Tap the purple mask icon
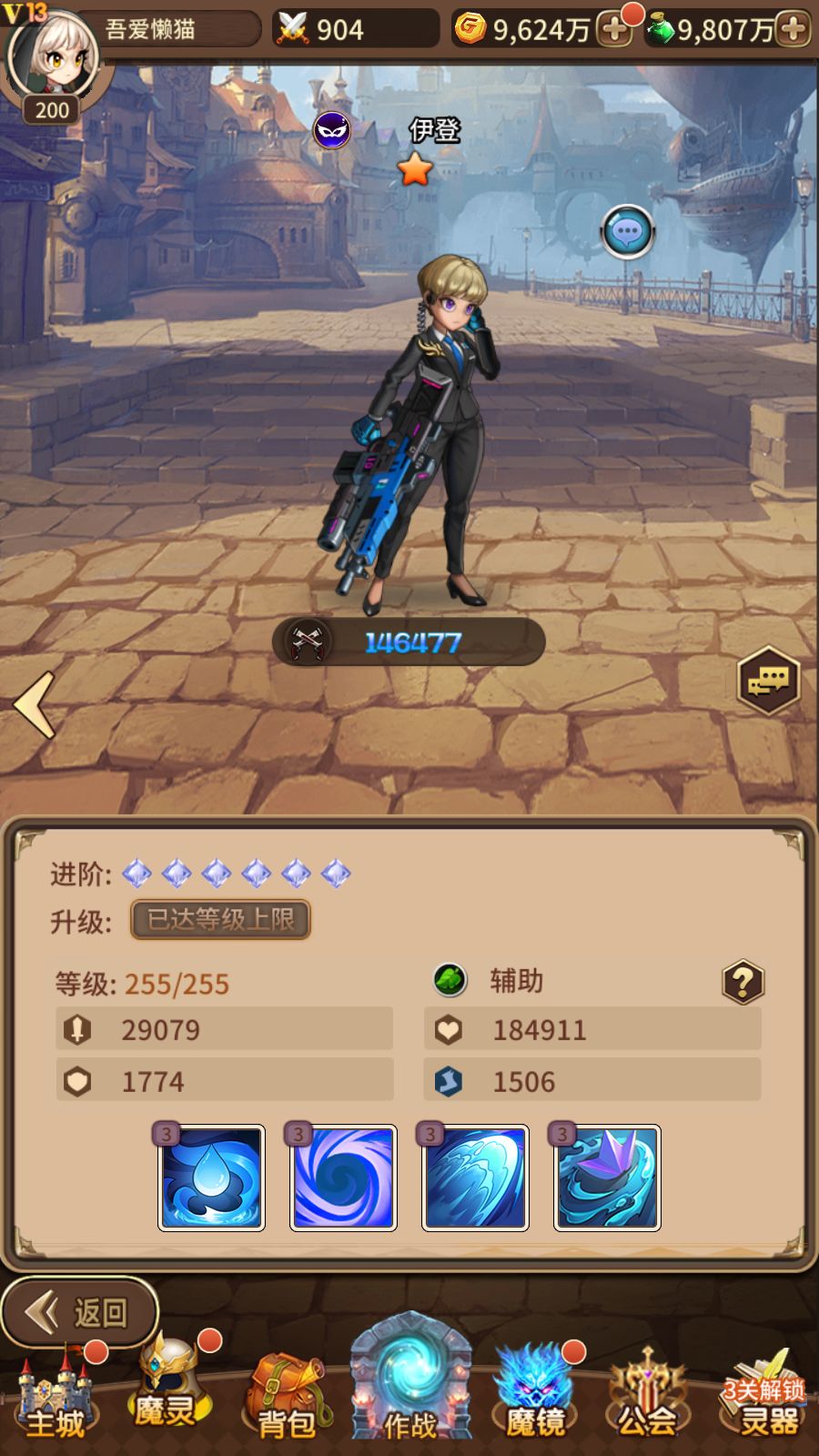819x1456 pixels. point(332,131)
